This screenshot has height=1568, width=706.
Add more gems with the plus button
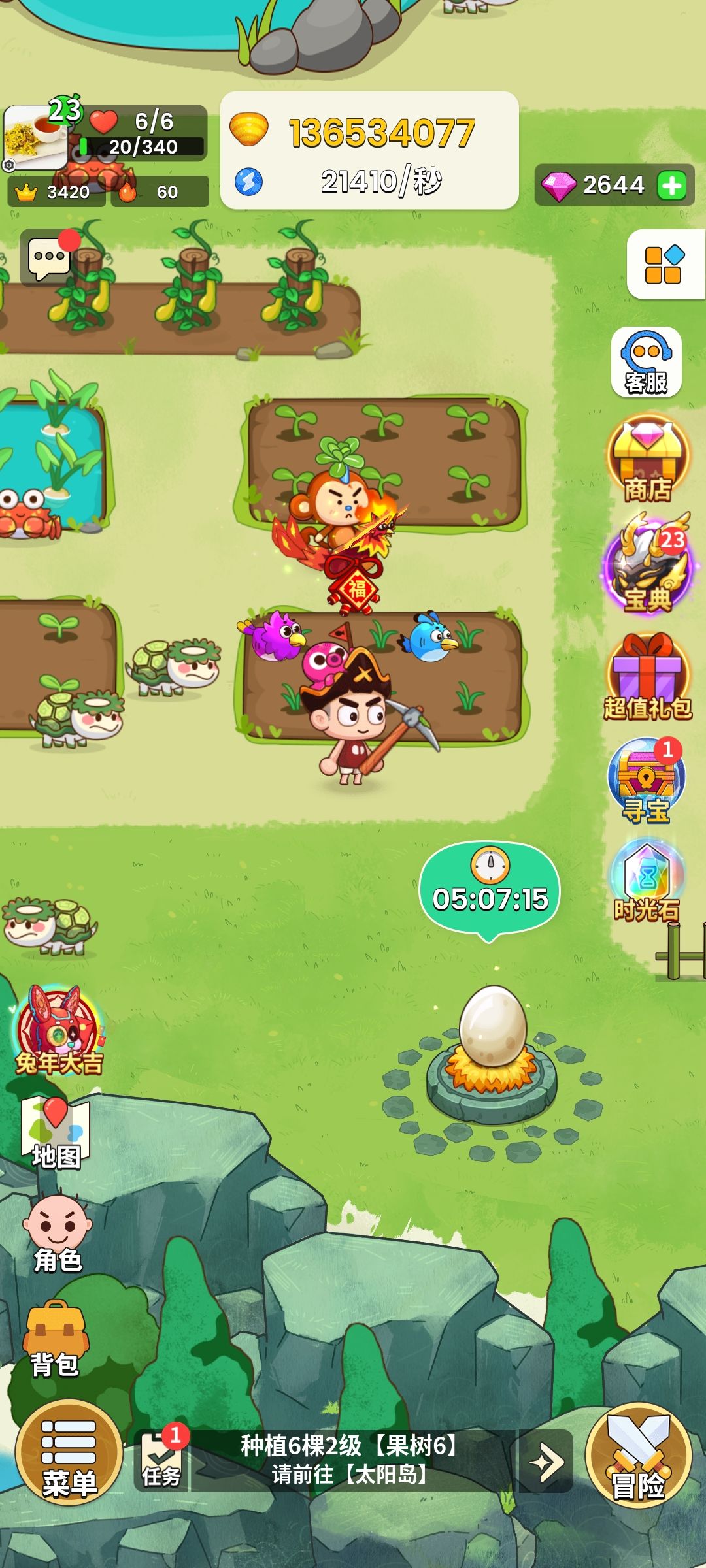(672, 185)
